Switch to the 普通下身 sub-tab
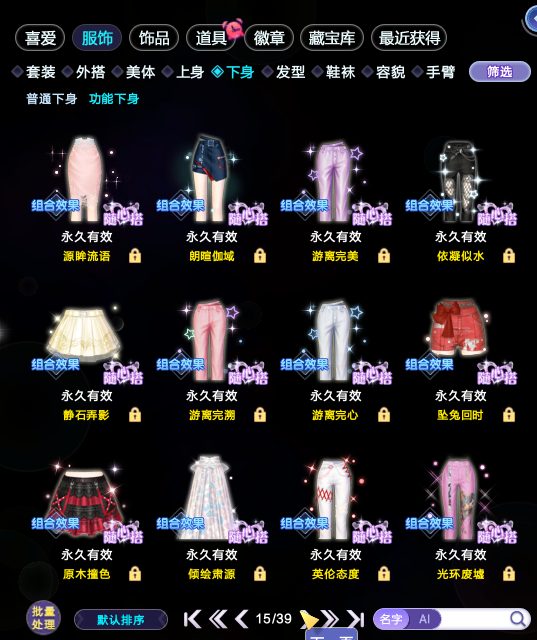This screenshot has width=537, height=640. click(x=52, y=99)
